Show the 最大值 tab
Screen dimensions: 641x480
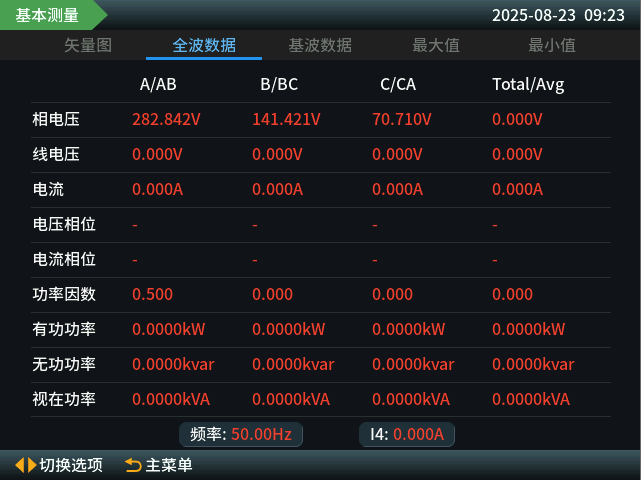pos(436,45)
